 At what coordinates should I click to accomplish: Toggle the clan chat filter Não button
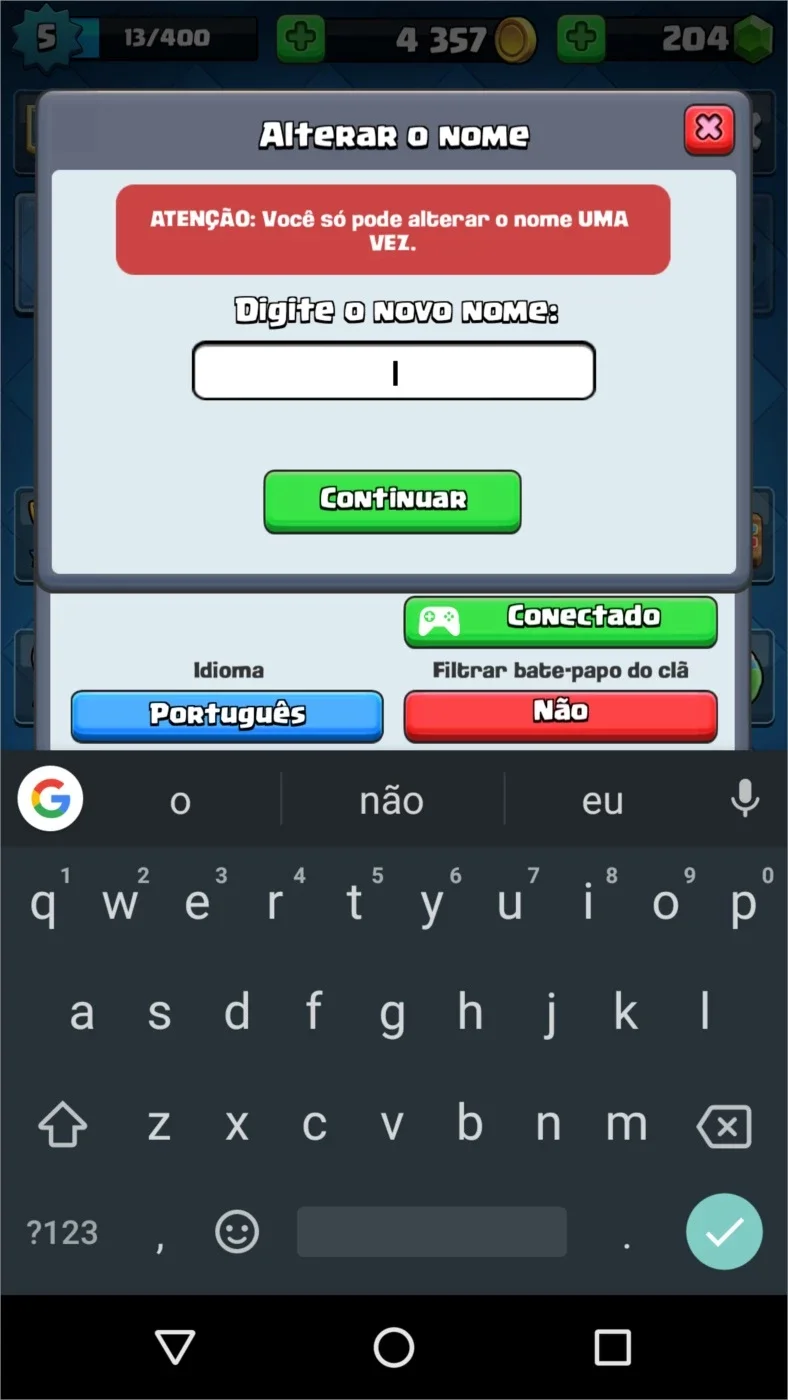point(560,715)
